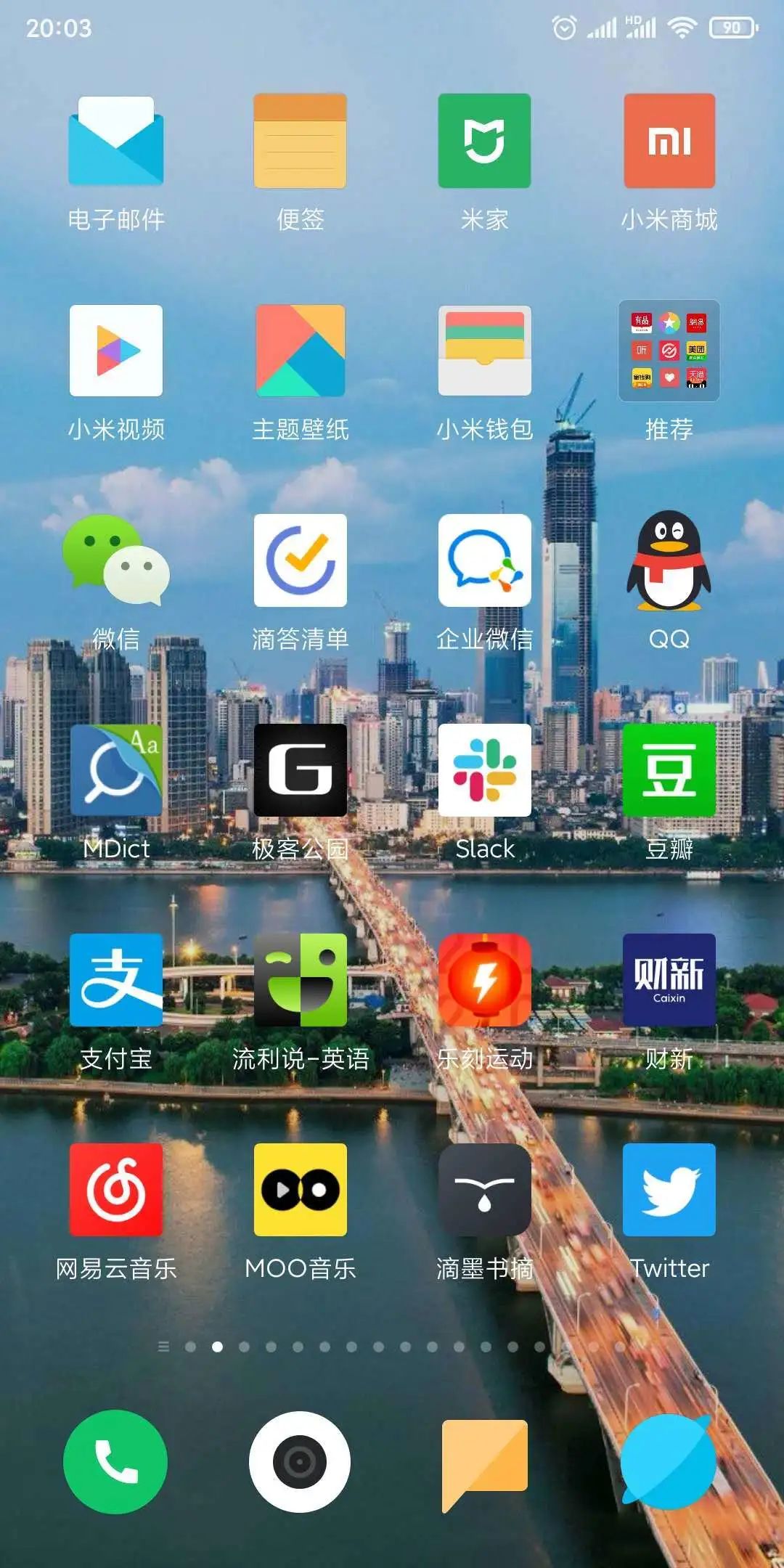Open the Twitter app
This screenshot has height=1568, width=784.
669,1190
